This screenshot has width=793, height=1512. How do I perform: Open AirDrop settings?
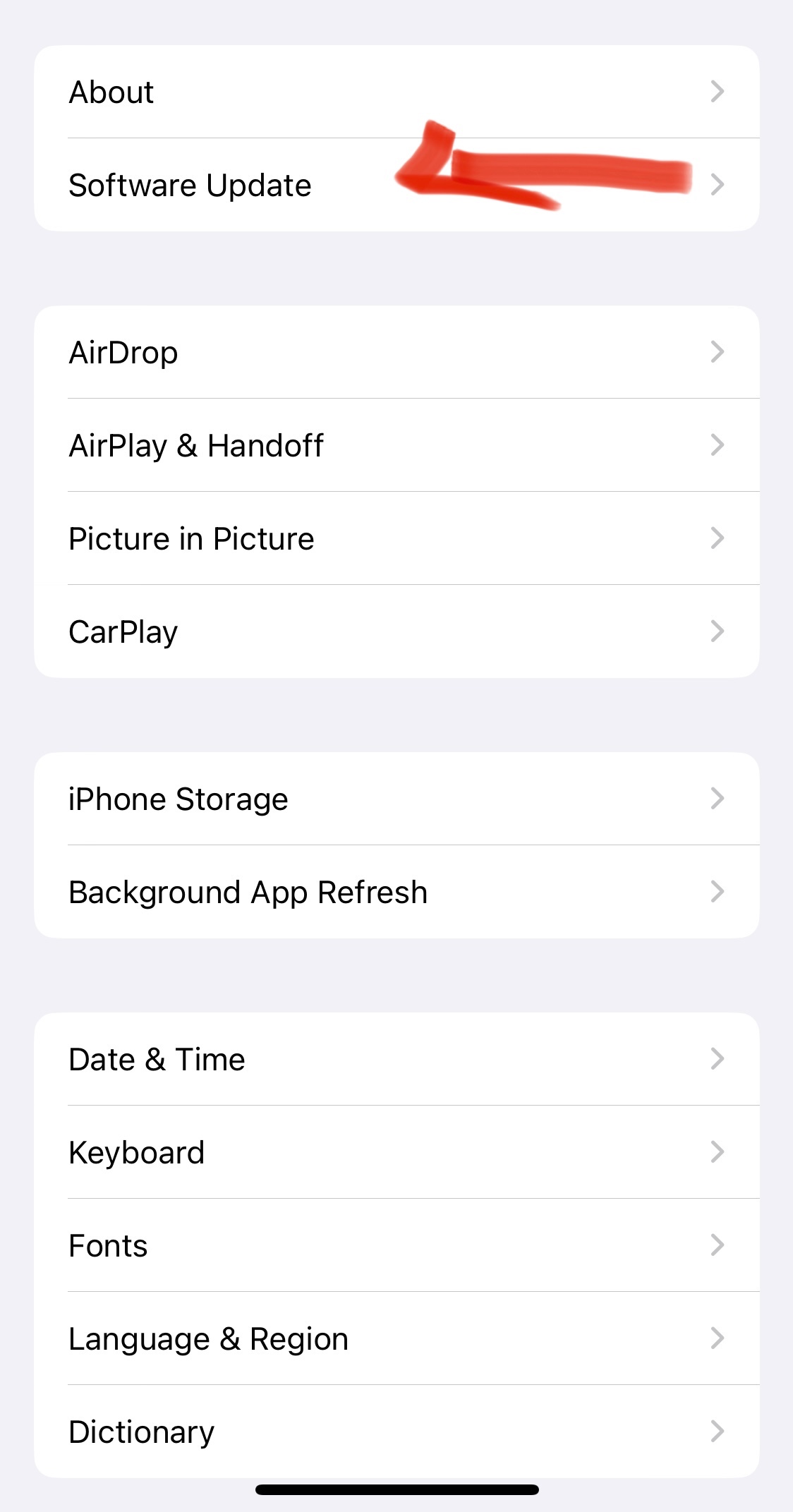123,352
